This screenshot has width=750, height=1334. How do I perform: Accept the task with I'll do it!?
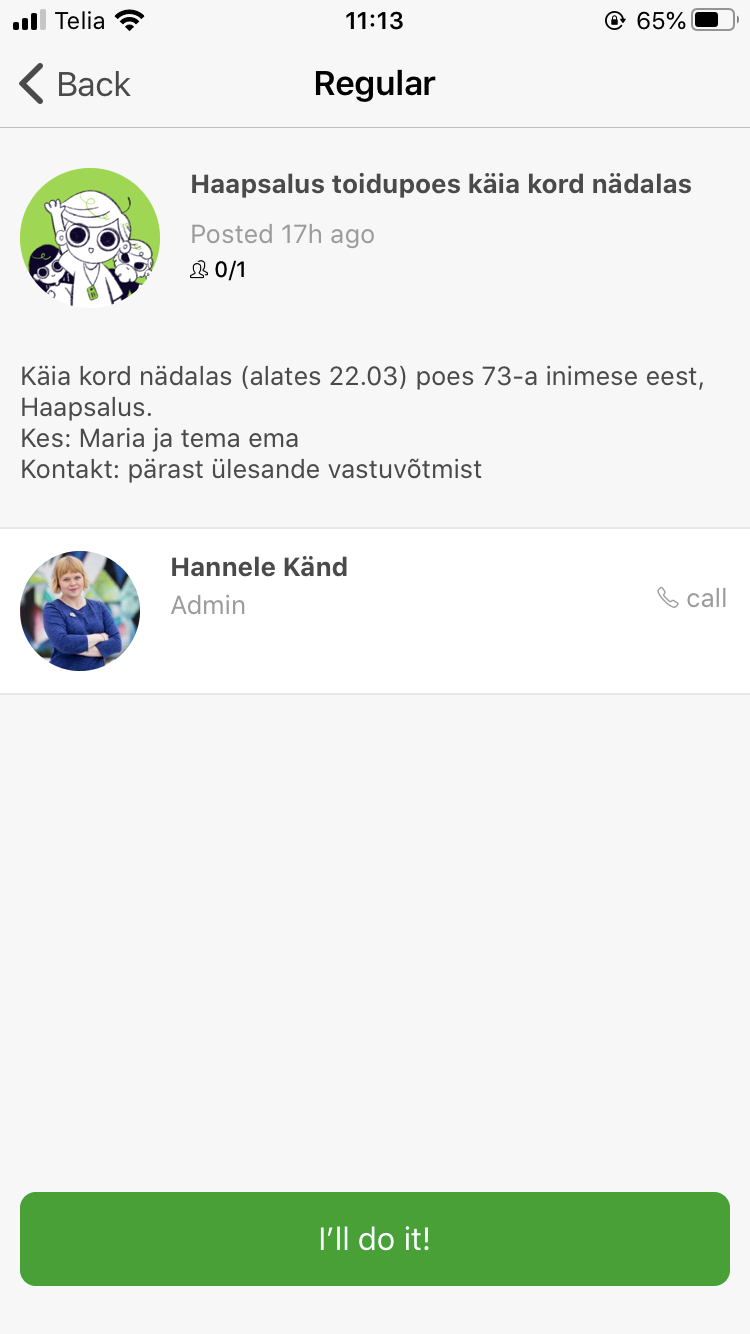(x=375, y=1239)
